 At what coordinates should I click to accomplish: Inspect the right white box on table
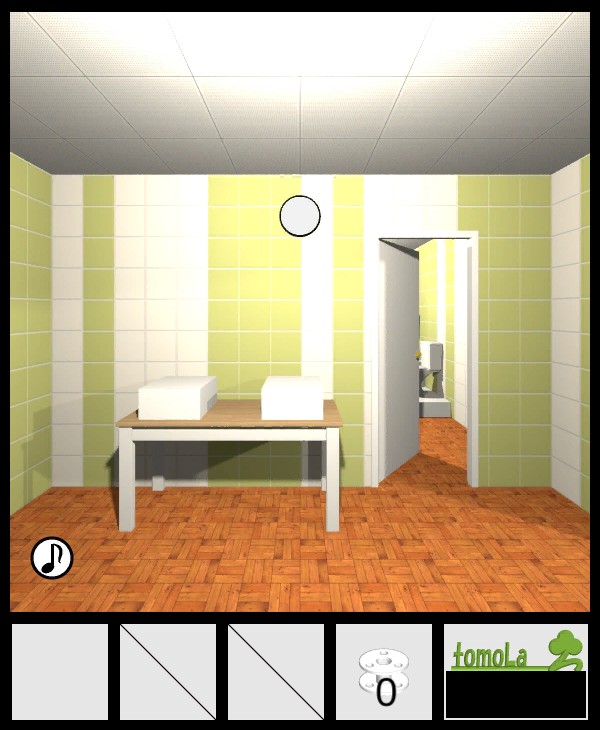[292, 398]
